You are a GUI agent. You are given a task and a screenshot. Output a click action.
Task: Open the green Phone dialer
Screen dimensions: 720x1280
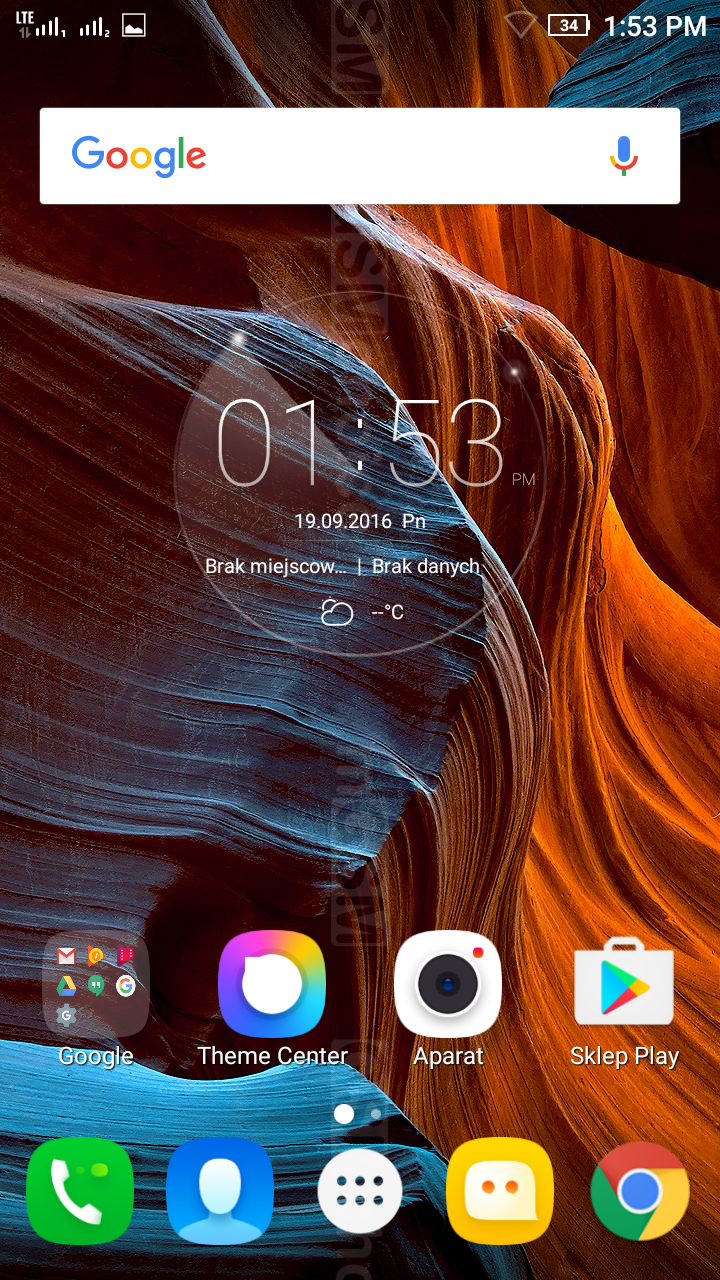[x=80, y=1192]
